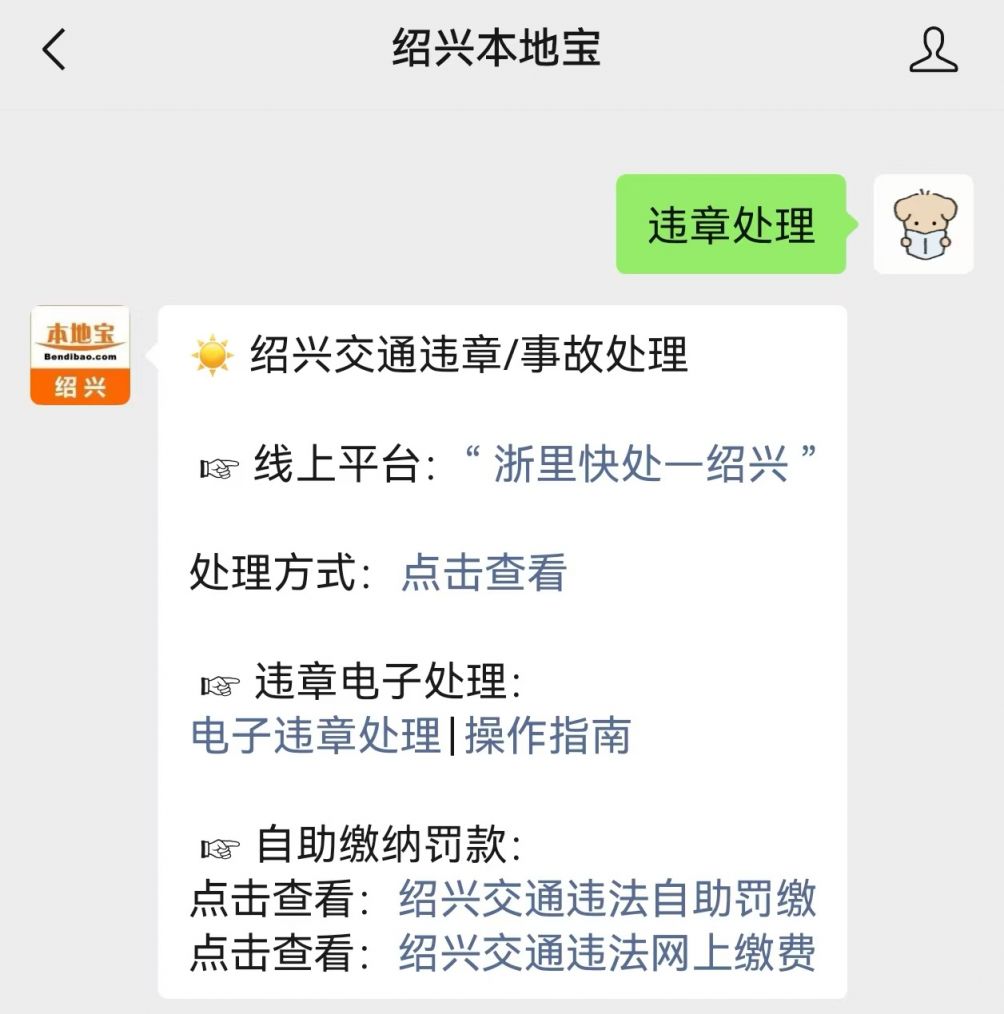
Task: Go back from the 绍兴本地宝 chat
Action: point(54,50)
